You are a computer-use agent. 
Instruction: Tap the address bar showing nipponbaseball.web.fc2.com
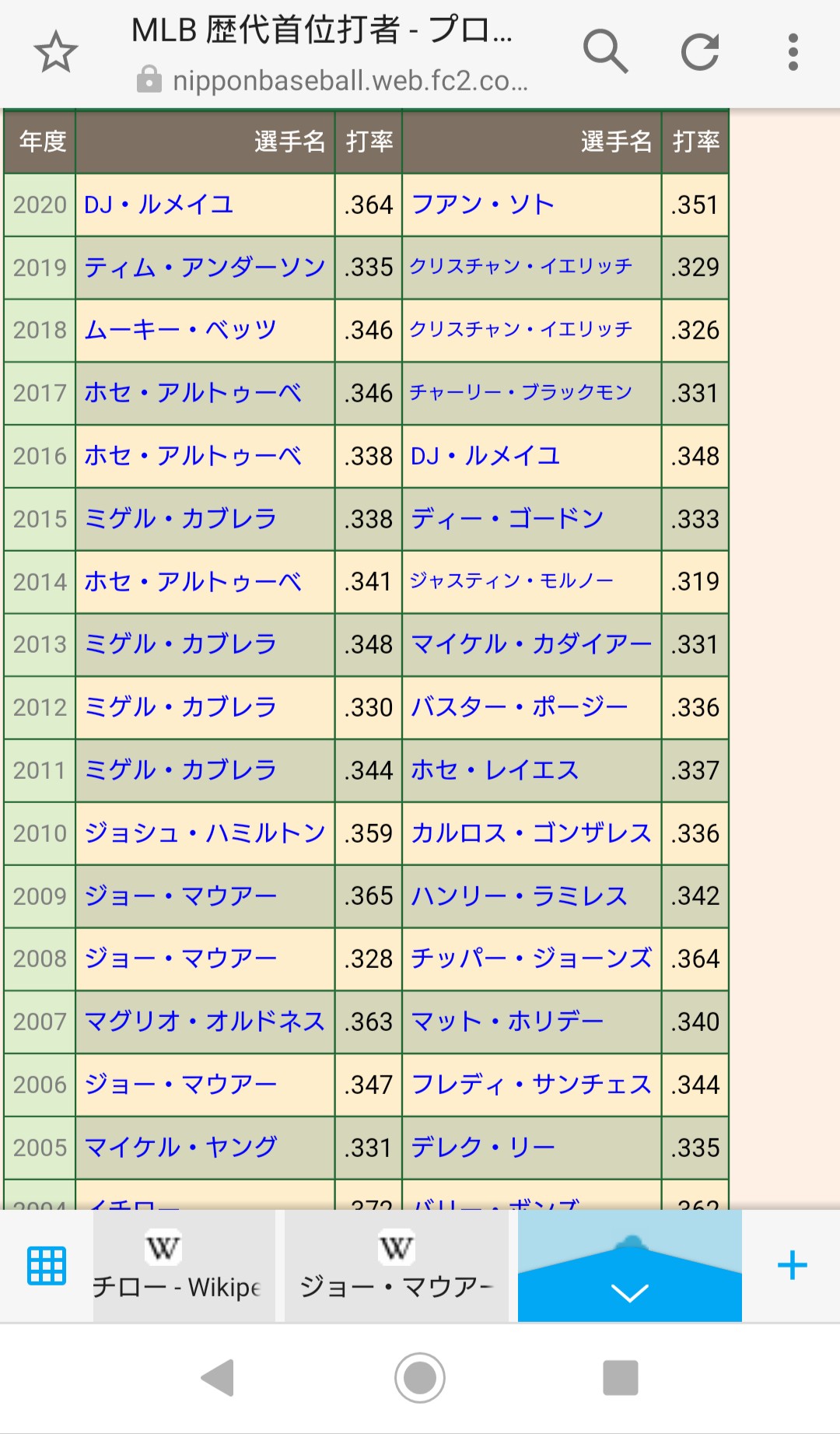click(331, 80)
